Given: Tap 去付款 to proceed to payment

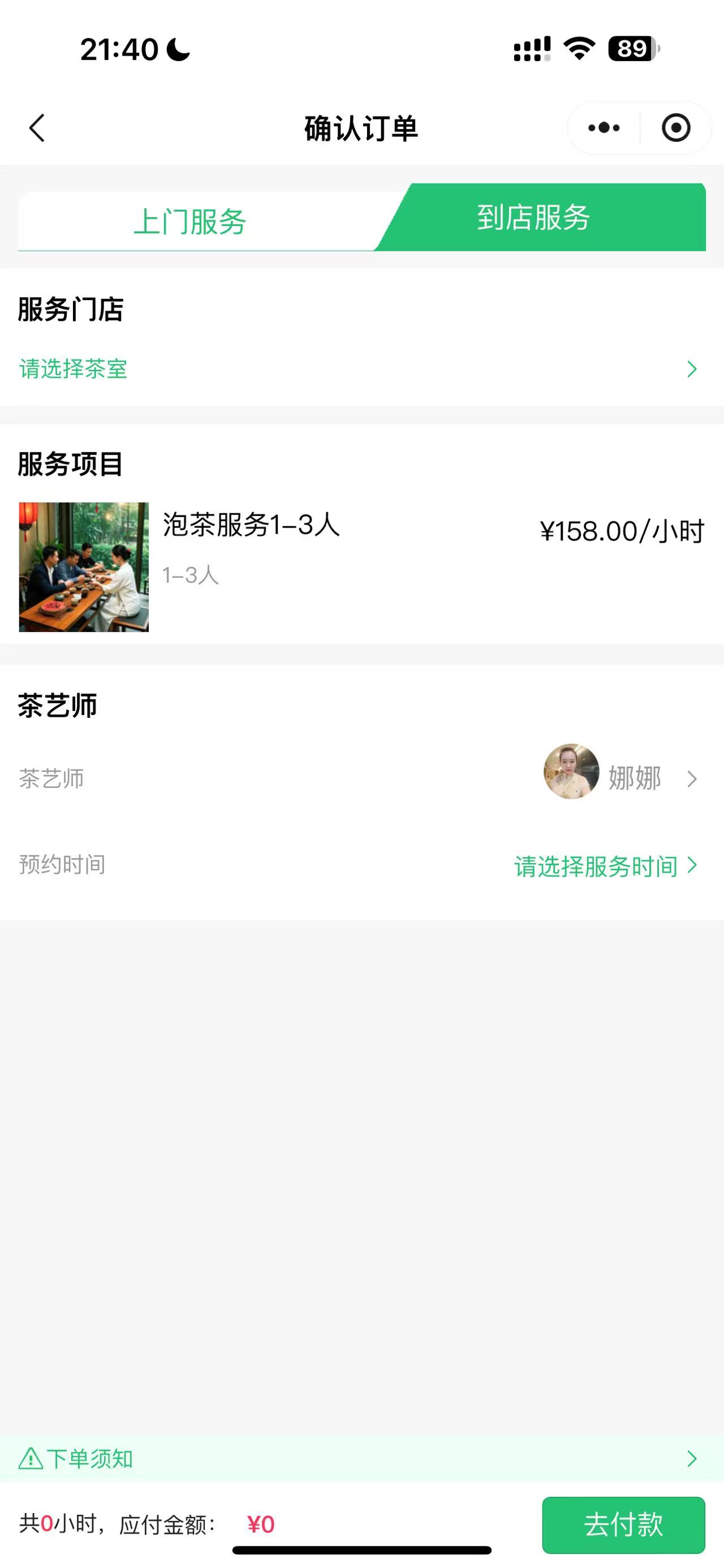Looking at the screenshot, I should click(623, 1525).
